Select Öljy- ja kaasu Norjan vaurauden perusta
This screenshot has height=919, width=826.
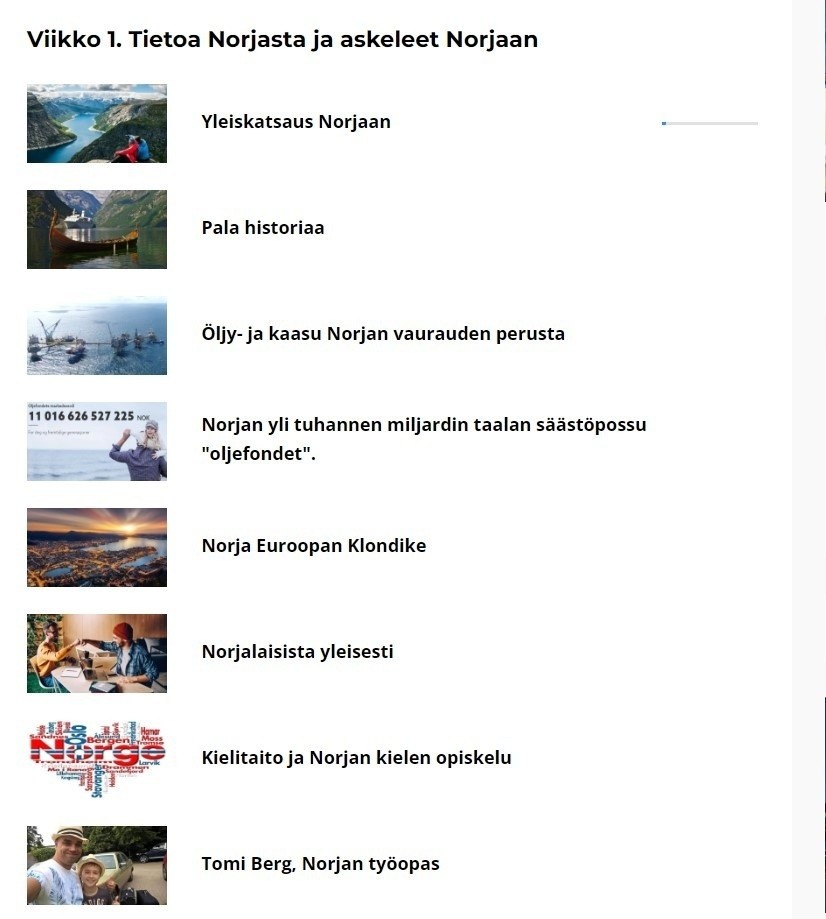point(383,334)
